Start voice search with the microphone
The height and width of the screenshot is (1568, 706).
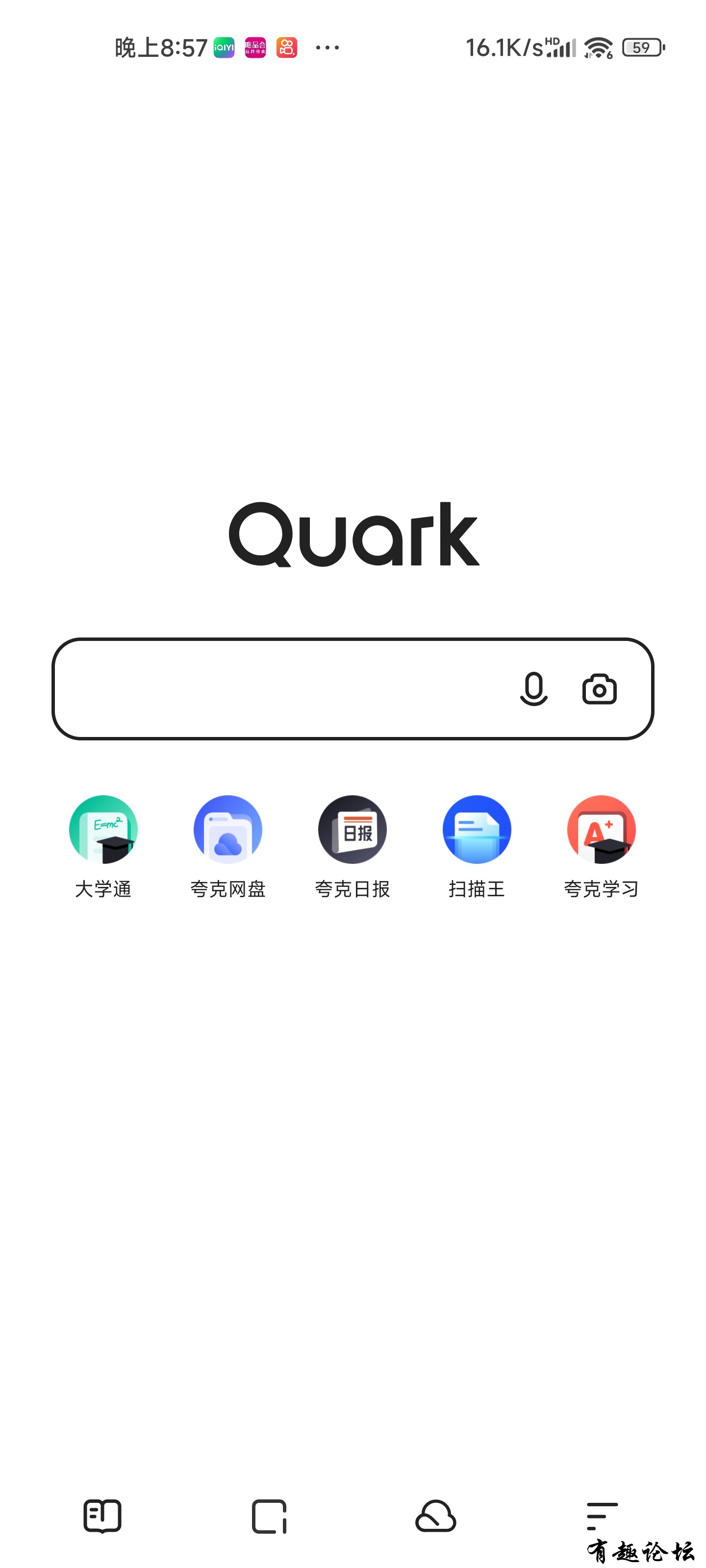(x=533, y=689)
